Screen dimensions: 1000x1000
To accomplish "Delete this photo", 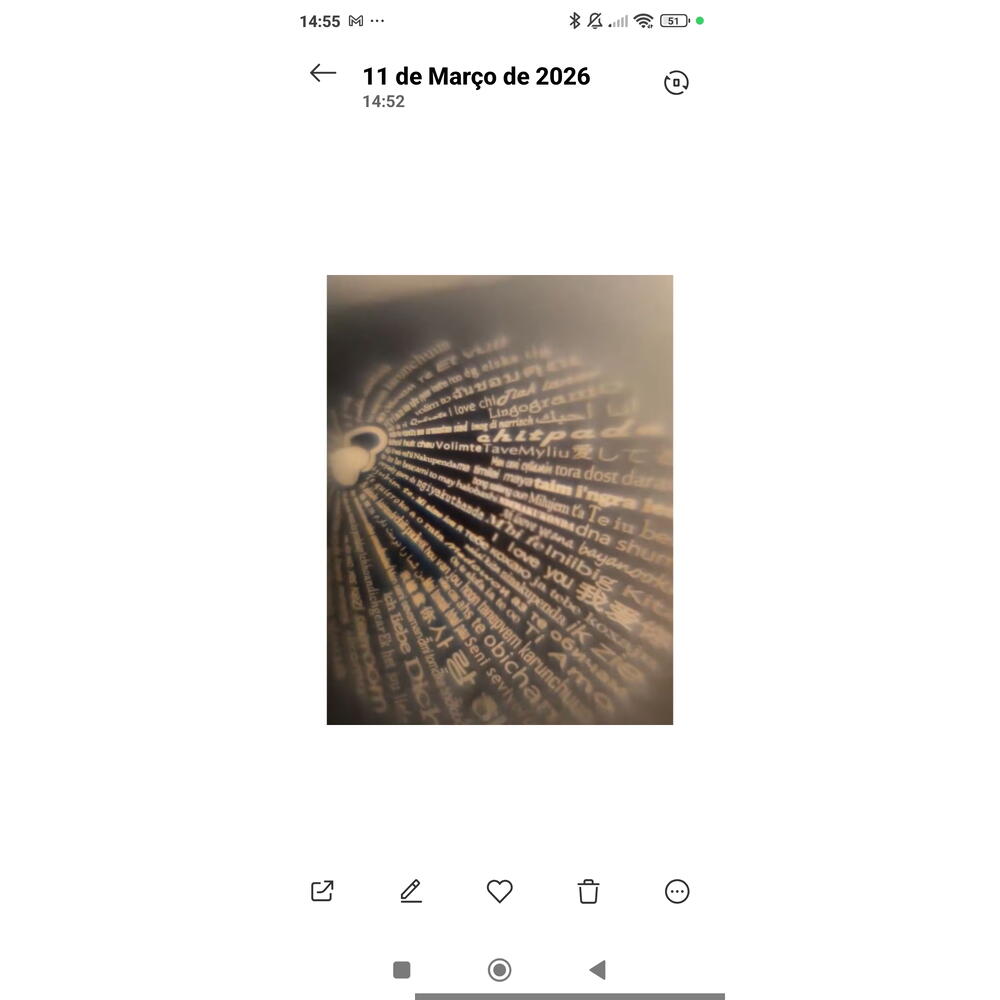I will click(x=588, y=891).
